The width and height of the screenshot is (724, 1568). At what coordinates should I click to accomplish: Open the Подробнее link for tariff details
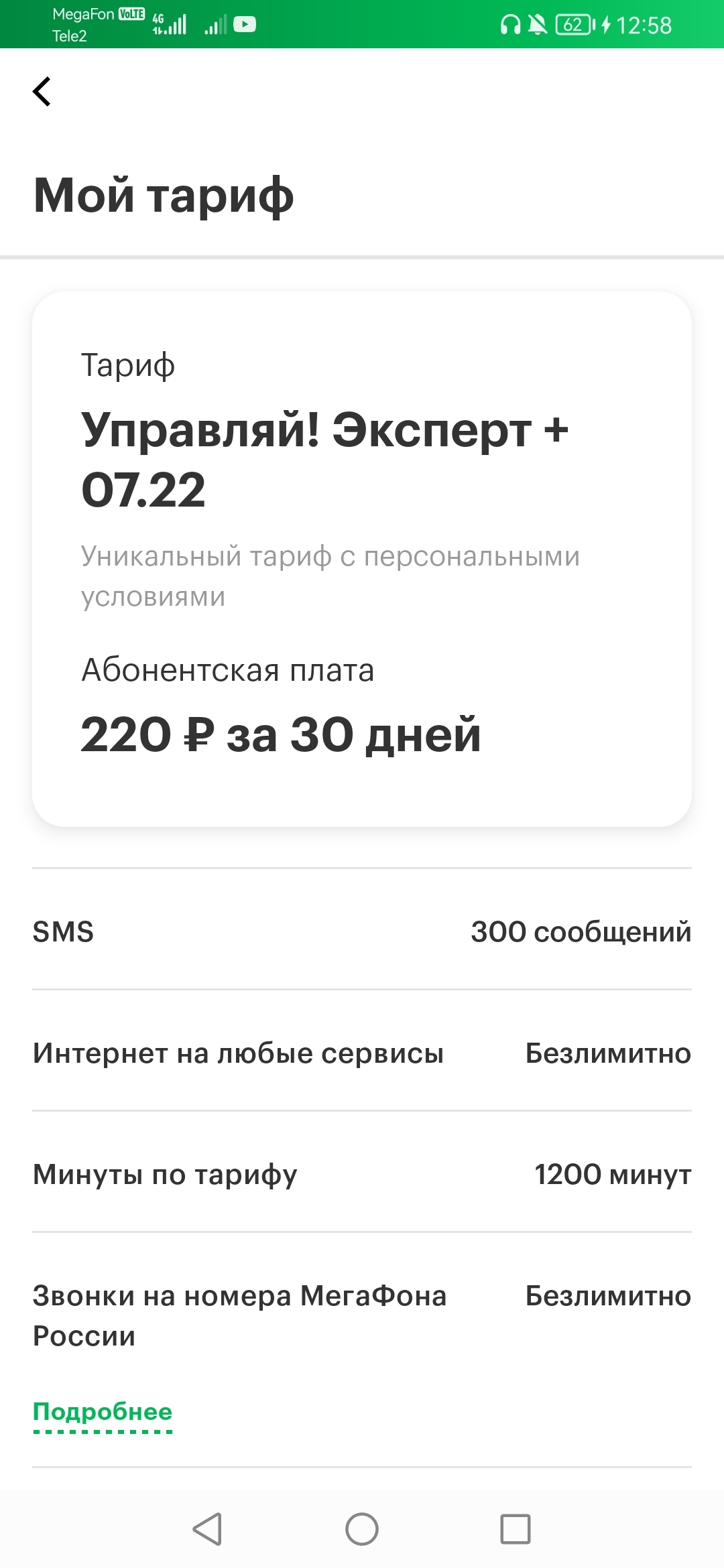103,1412
